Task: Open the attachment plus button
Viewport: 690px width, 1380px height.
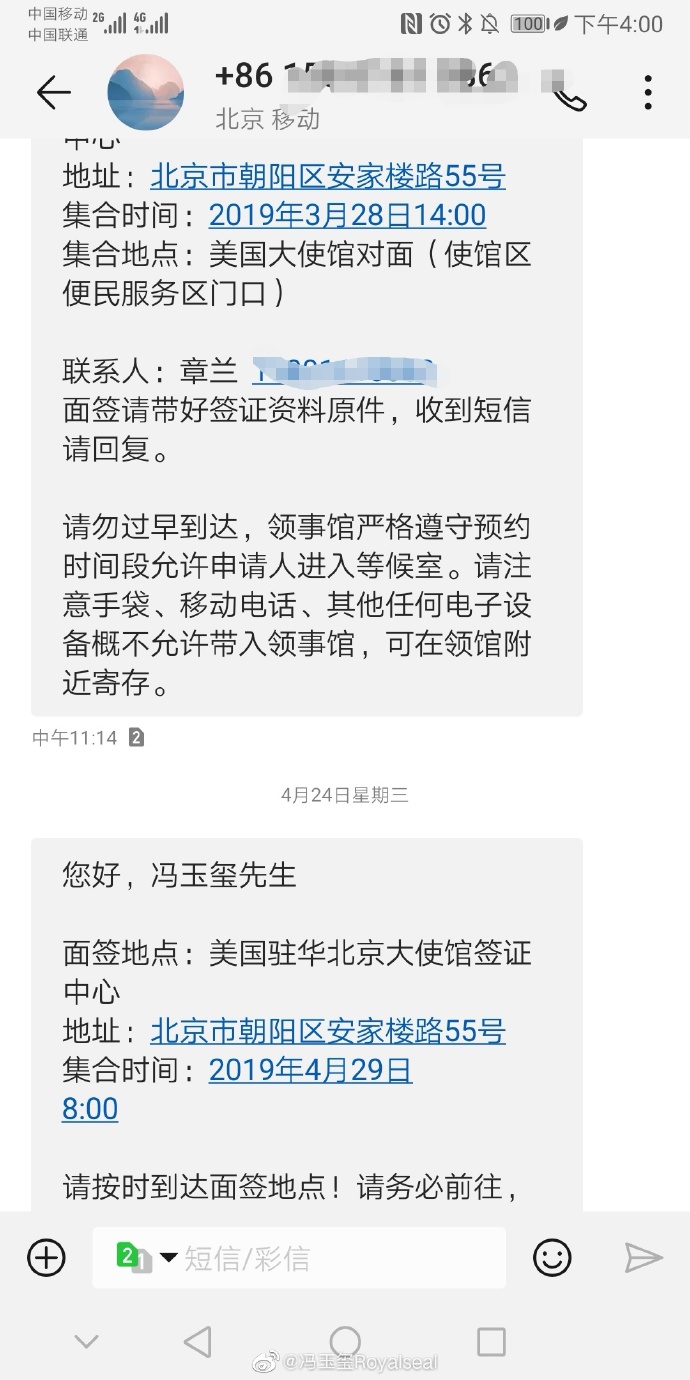Action: pos(46,1257)
